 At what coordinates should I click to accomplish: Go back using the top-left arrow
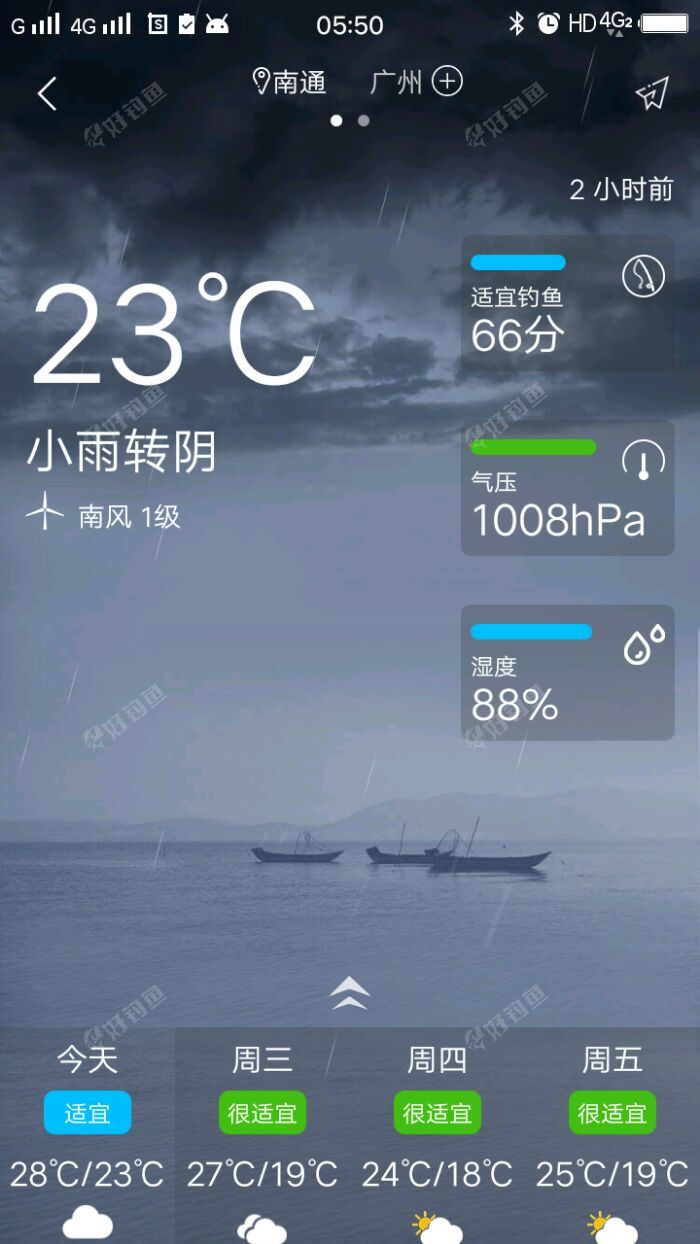(47, 94)
